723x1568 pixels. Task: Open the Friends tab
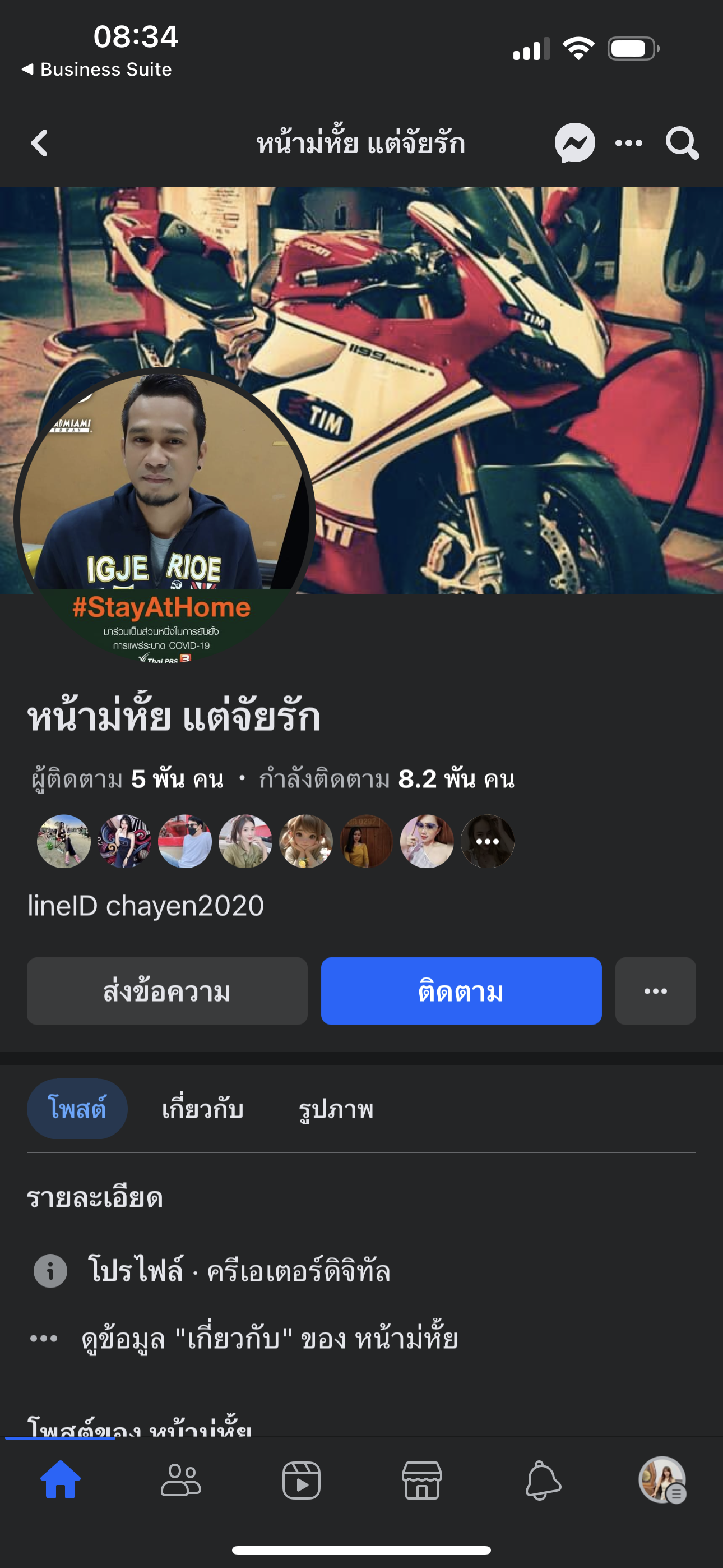click(180, 1481)
